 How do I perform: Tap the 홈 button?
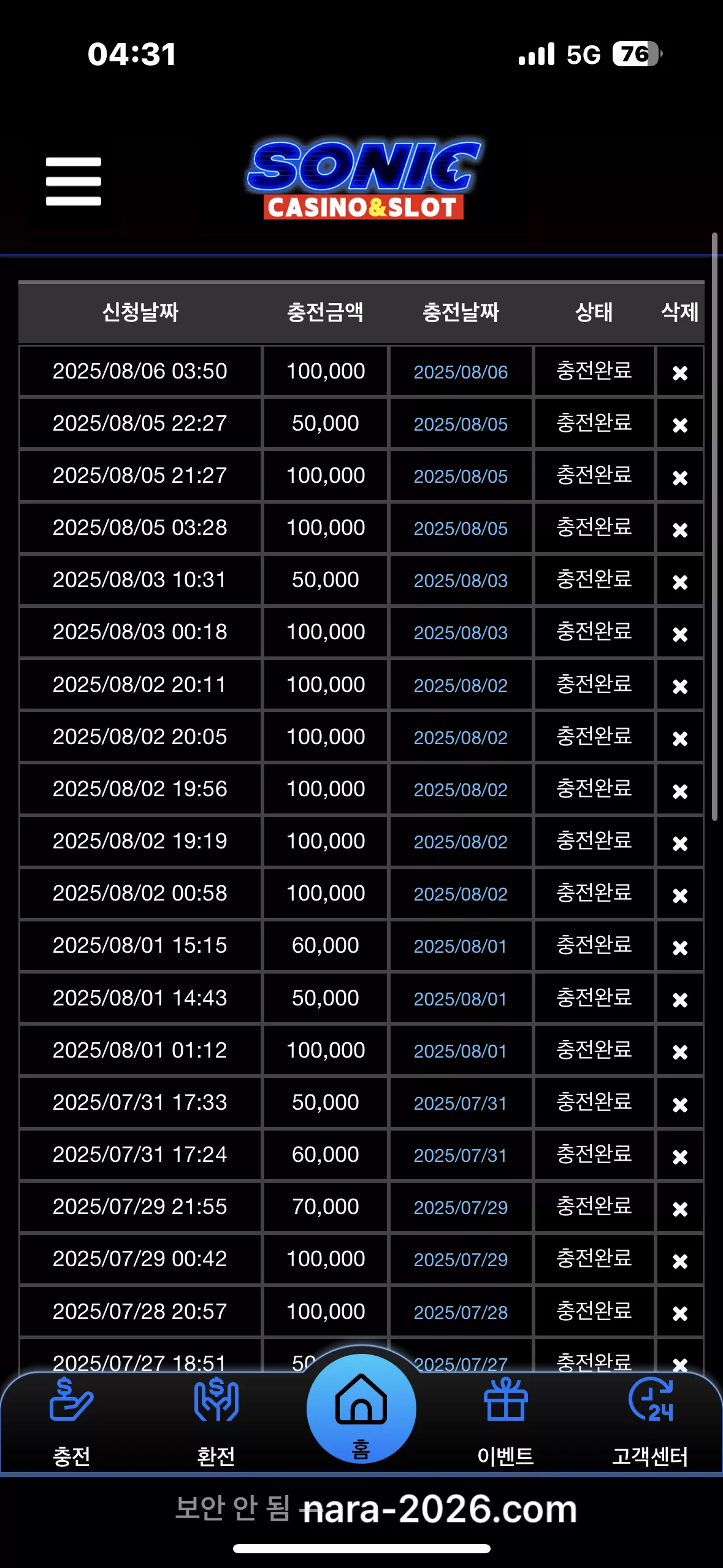pos(361,1409)
